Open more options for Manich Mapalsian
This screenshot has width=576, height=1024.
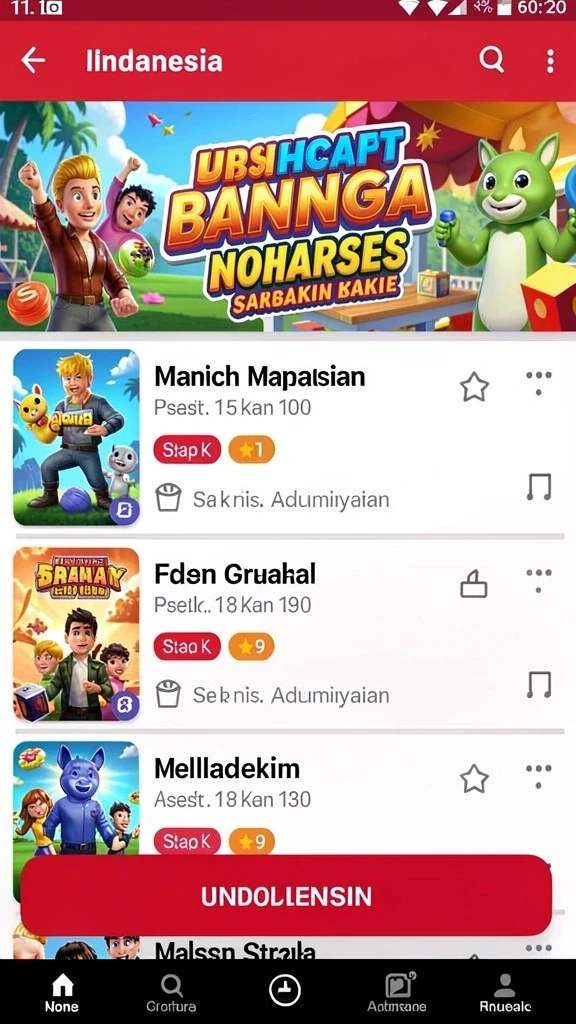(539, 381)
